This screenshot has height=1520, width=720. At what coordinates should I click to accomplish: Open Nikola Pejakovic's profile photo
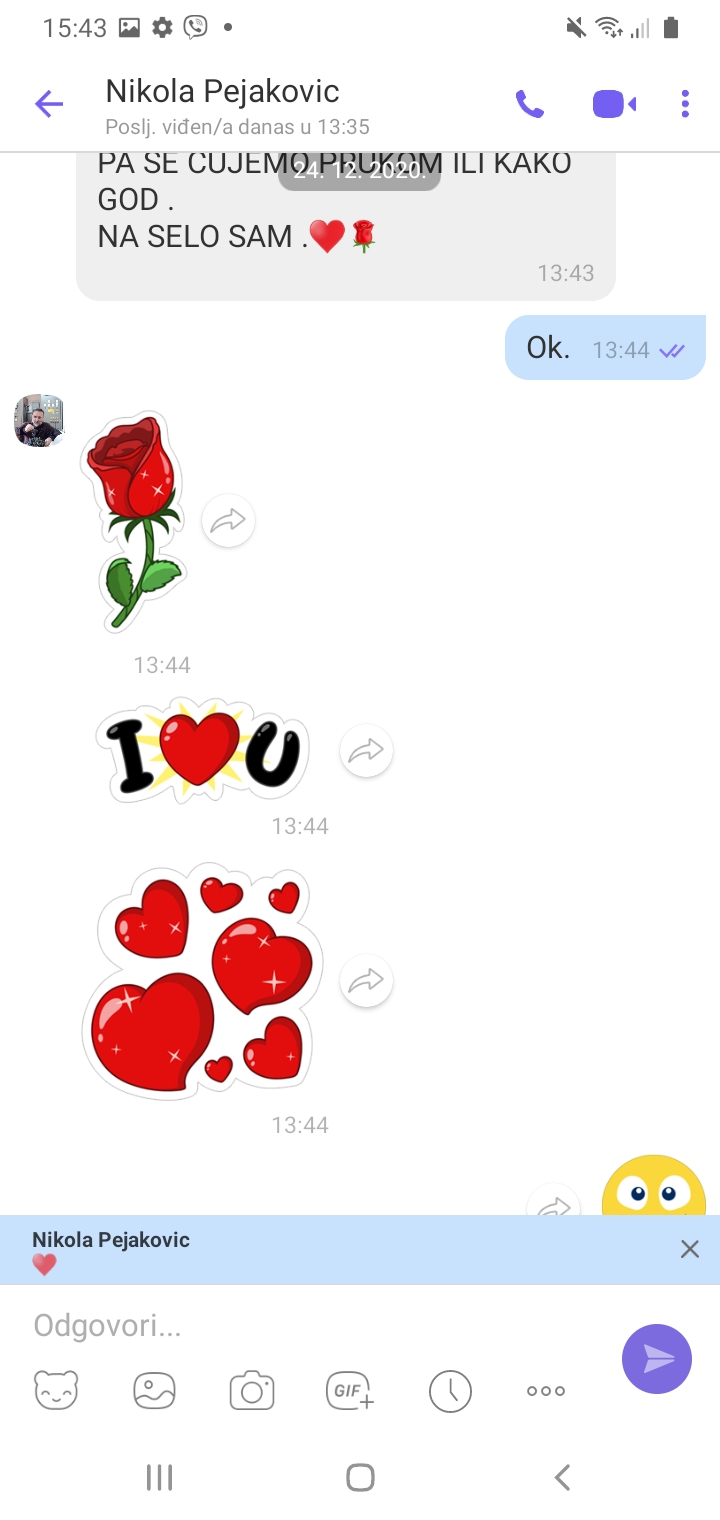tap(39, 420)
